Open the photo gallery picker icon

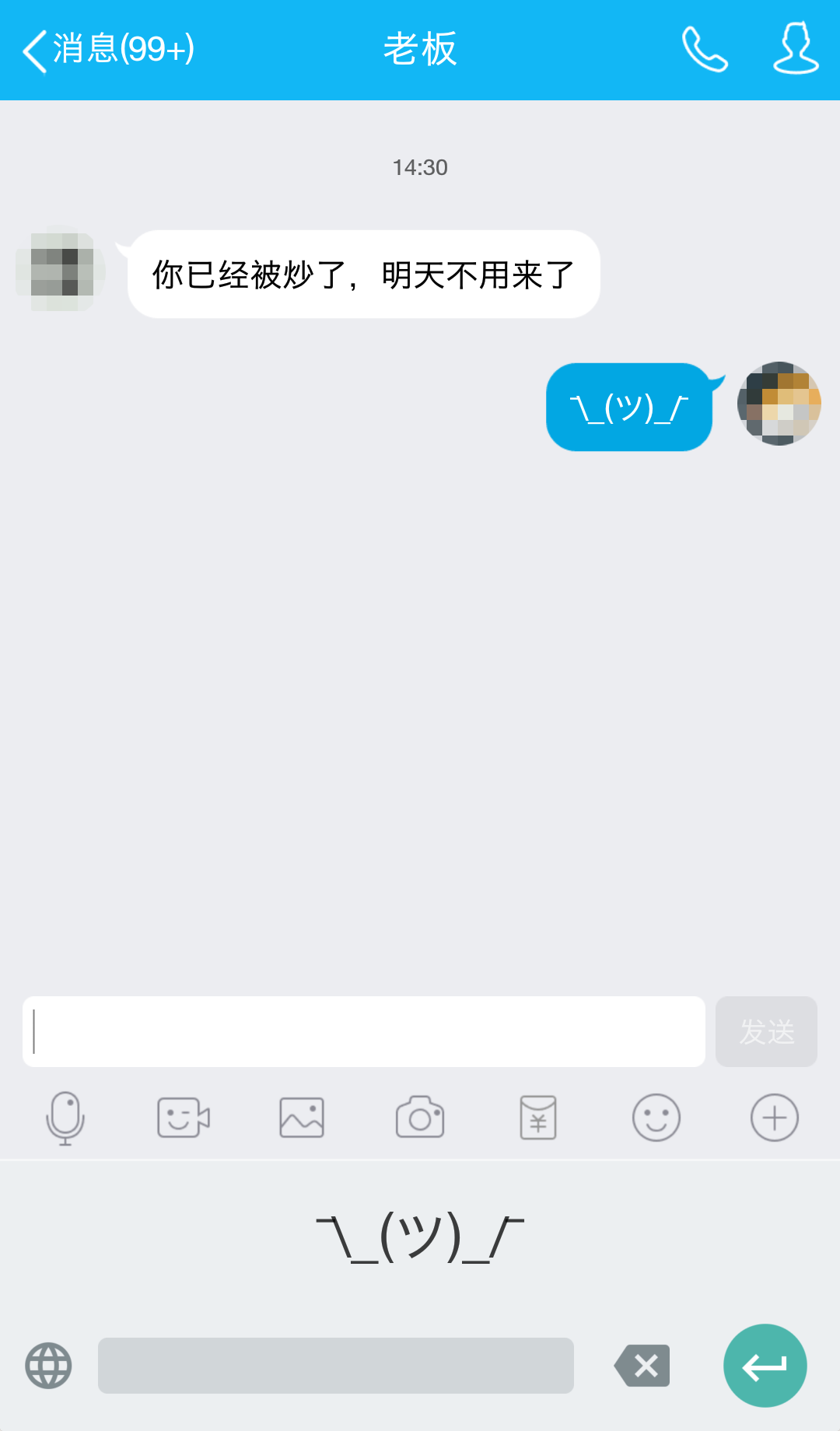click(x=302, y=1116)
